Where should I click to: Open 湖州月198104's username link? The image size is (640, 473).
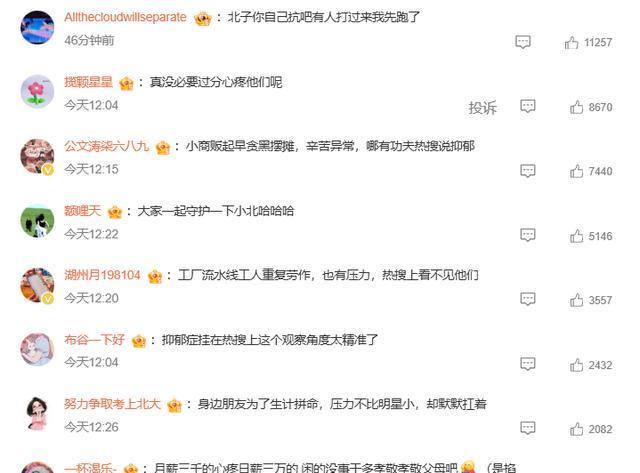102,275
